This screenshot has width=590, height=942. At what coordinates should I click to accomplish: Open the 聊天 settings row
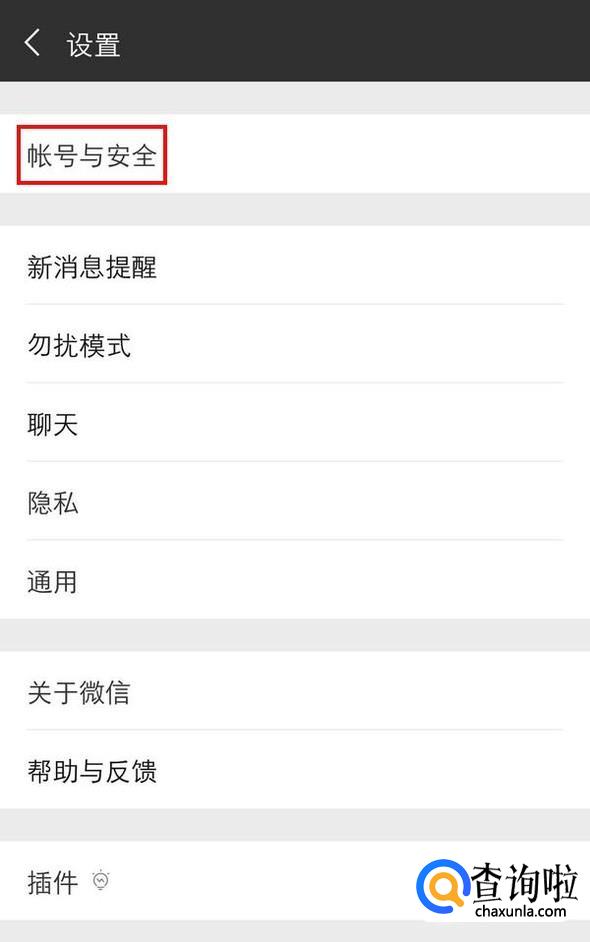click(x=295, y=422)
